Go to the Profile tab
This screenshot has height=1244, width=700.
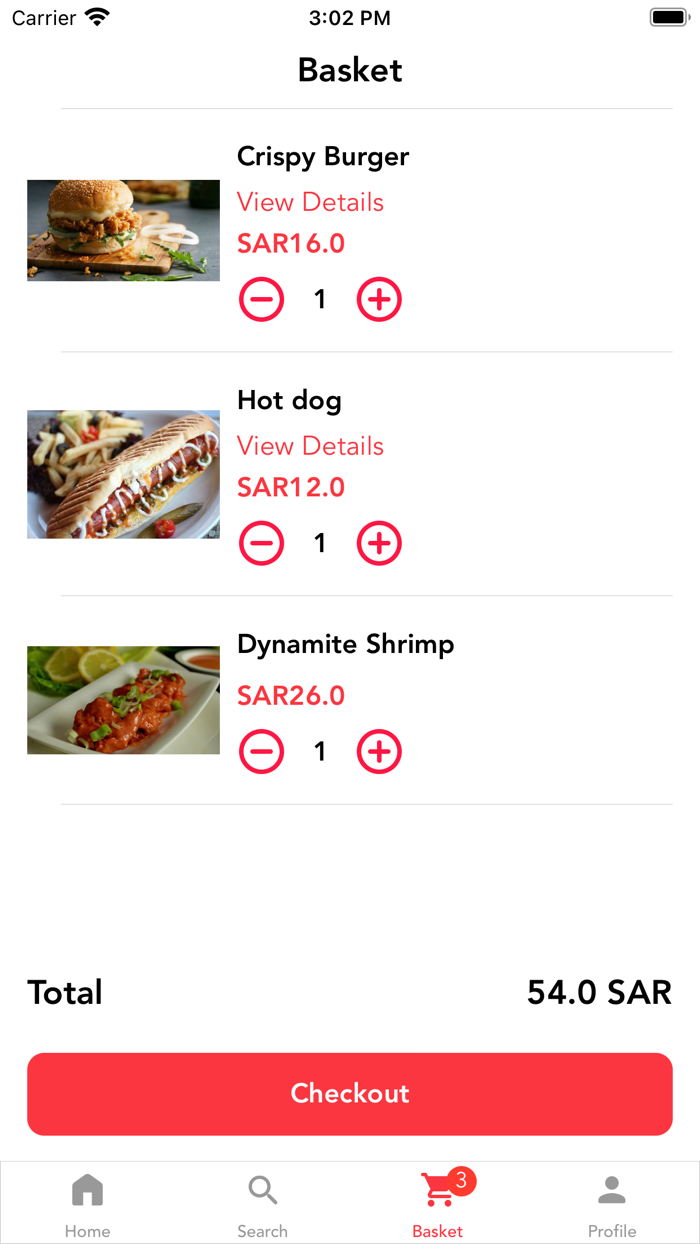[x=612, y=1203]
